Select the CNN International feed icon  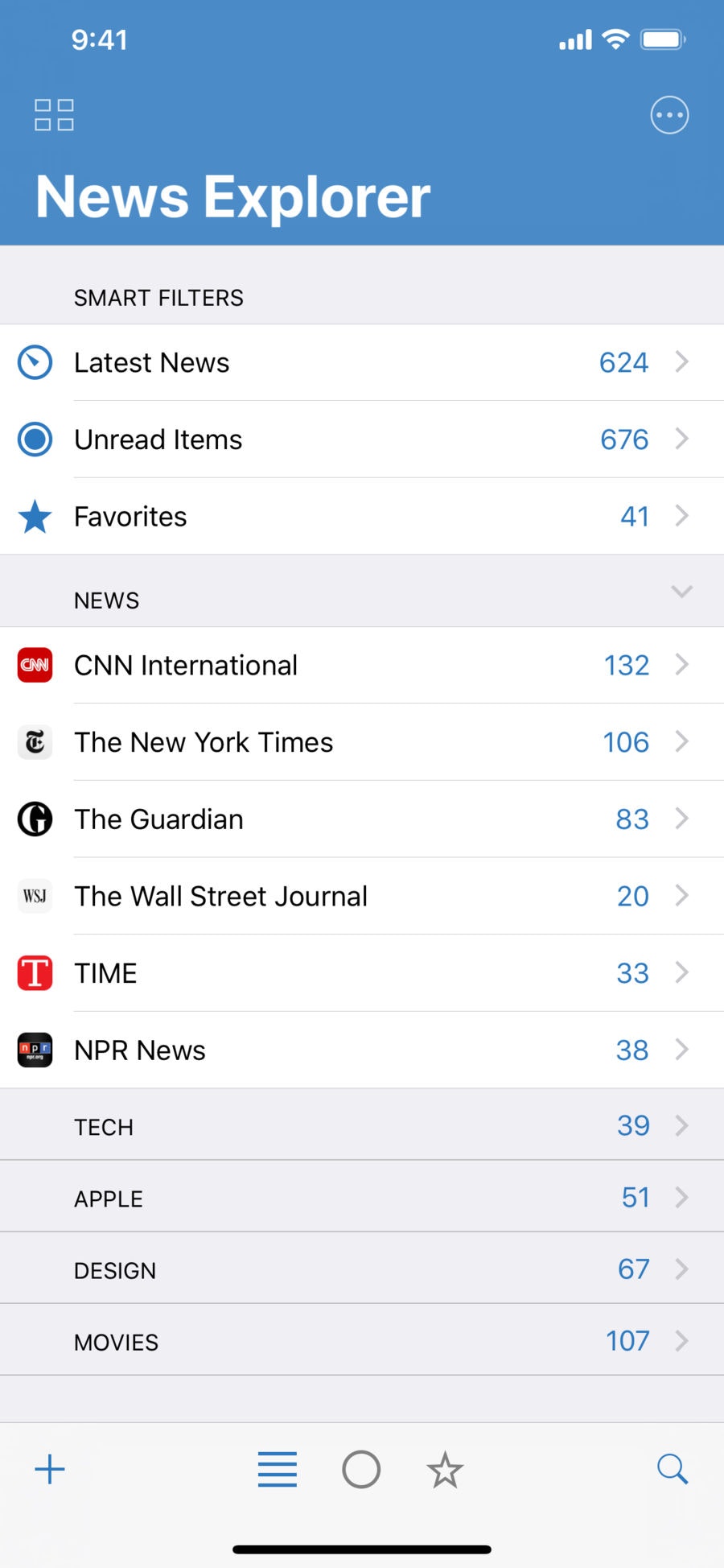pyautogui.click(x=34, y=664)
